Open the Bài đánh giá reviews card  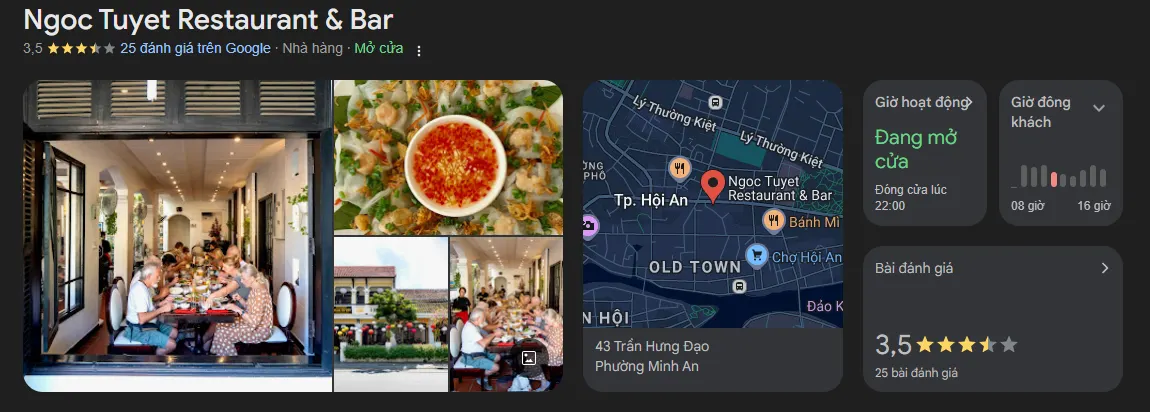coord(992,318)
